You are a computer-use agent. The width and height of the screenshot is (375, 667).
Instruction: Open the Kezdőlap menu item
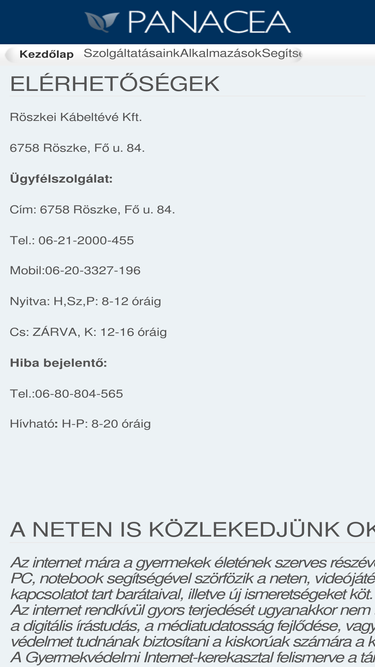tap(46, 54)
